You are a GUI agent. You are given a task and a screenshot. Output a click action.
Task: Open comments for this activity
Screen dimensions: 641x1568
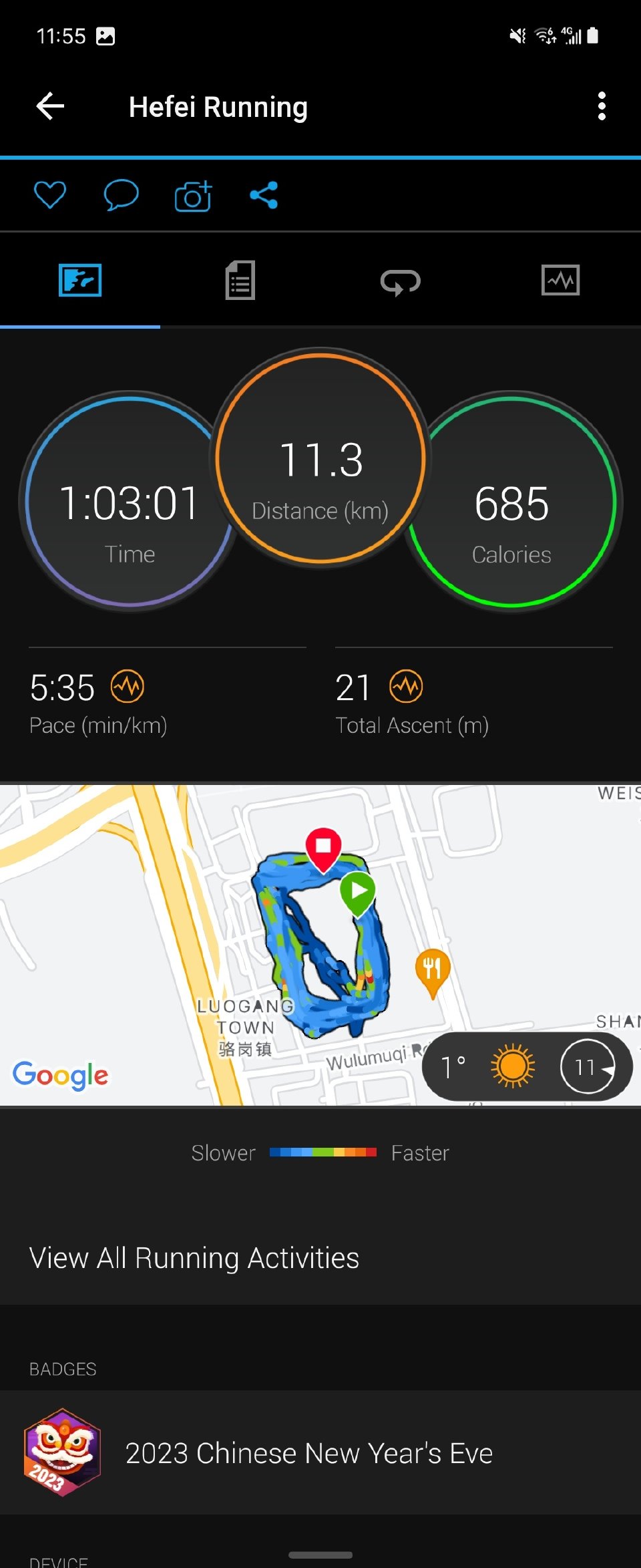click(x=121, y=195)
